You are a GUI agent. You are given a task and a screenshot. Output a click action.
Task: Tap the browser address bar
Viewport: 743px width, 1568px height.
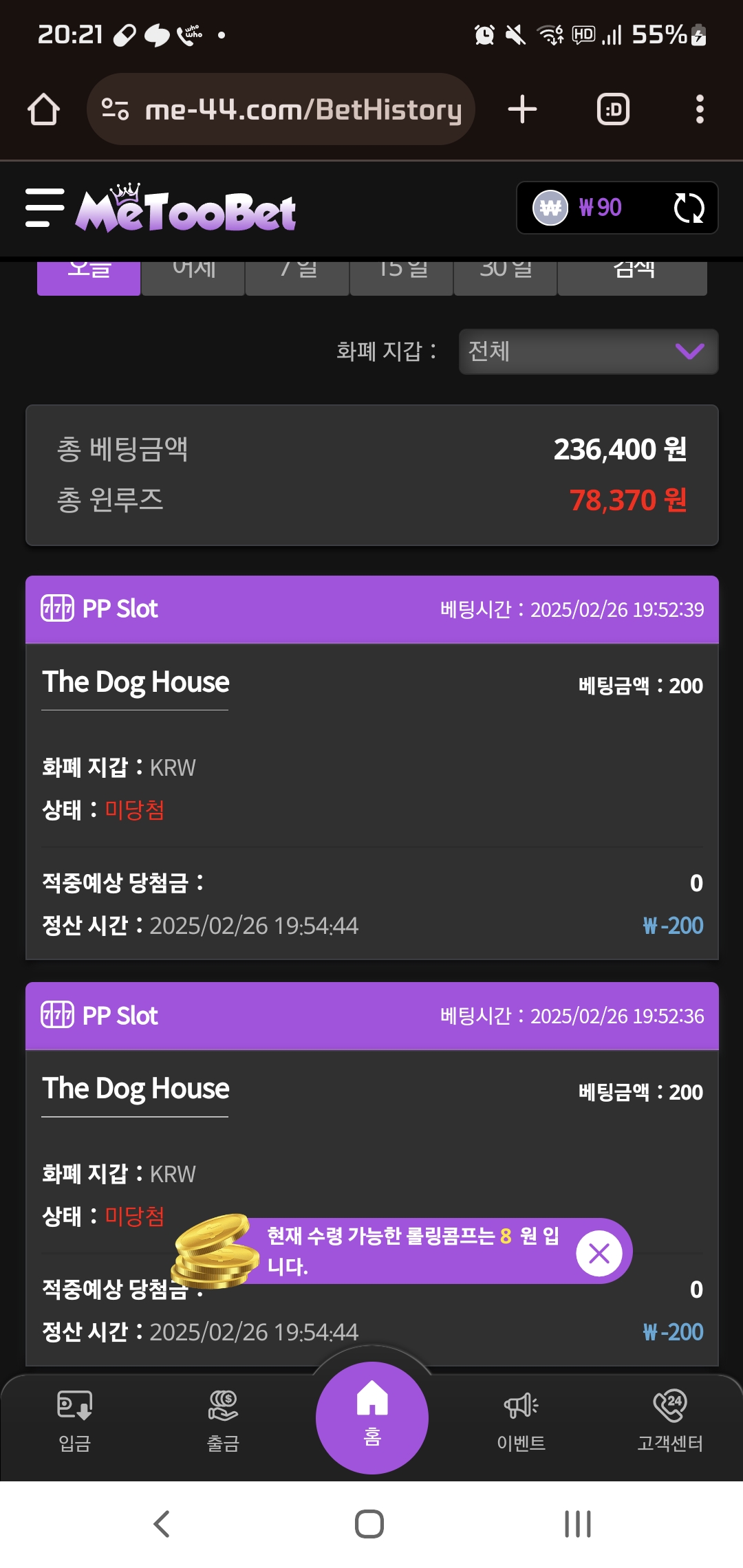click(281, 109)
